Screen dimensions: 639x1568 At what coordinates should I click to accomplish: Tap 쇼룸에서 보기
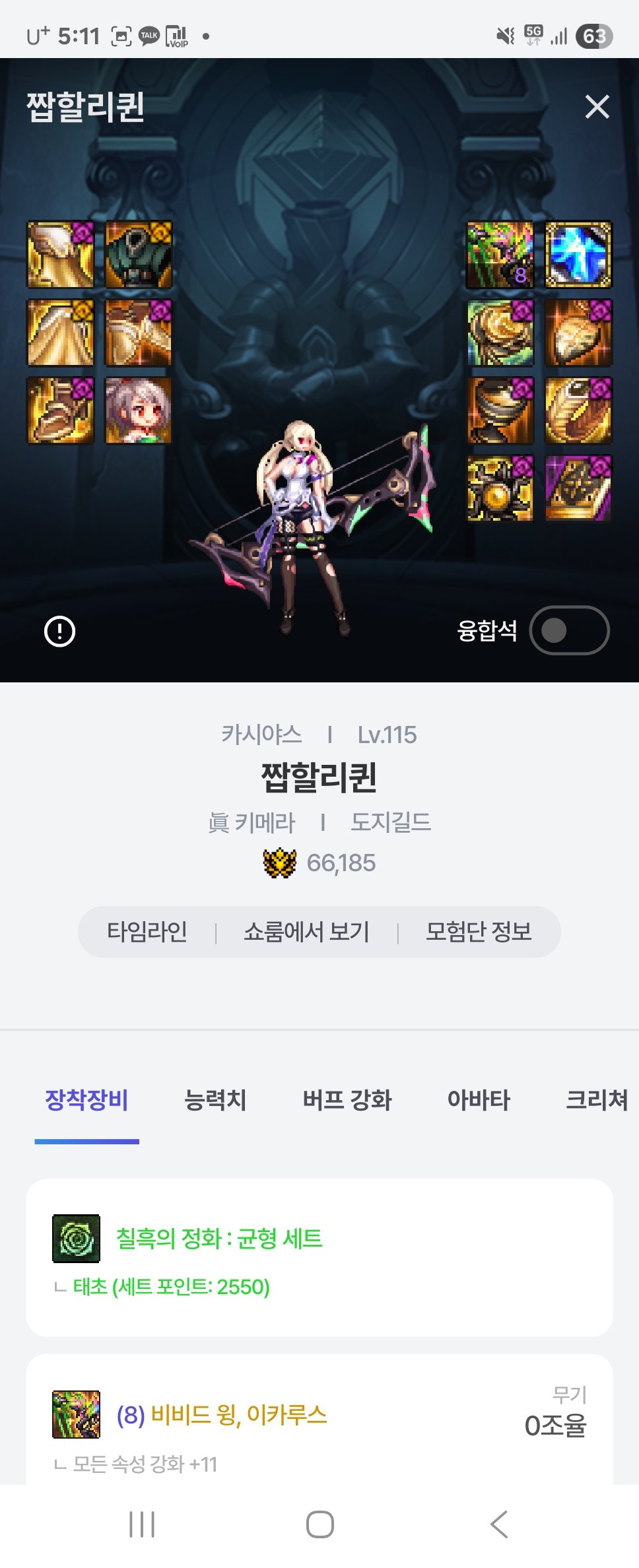[x=306, y=932]
